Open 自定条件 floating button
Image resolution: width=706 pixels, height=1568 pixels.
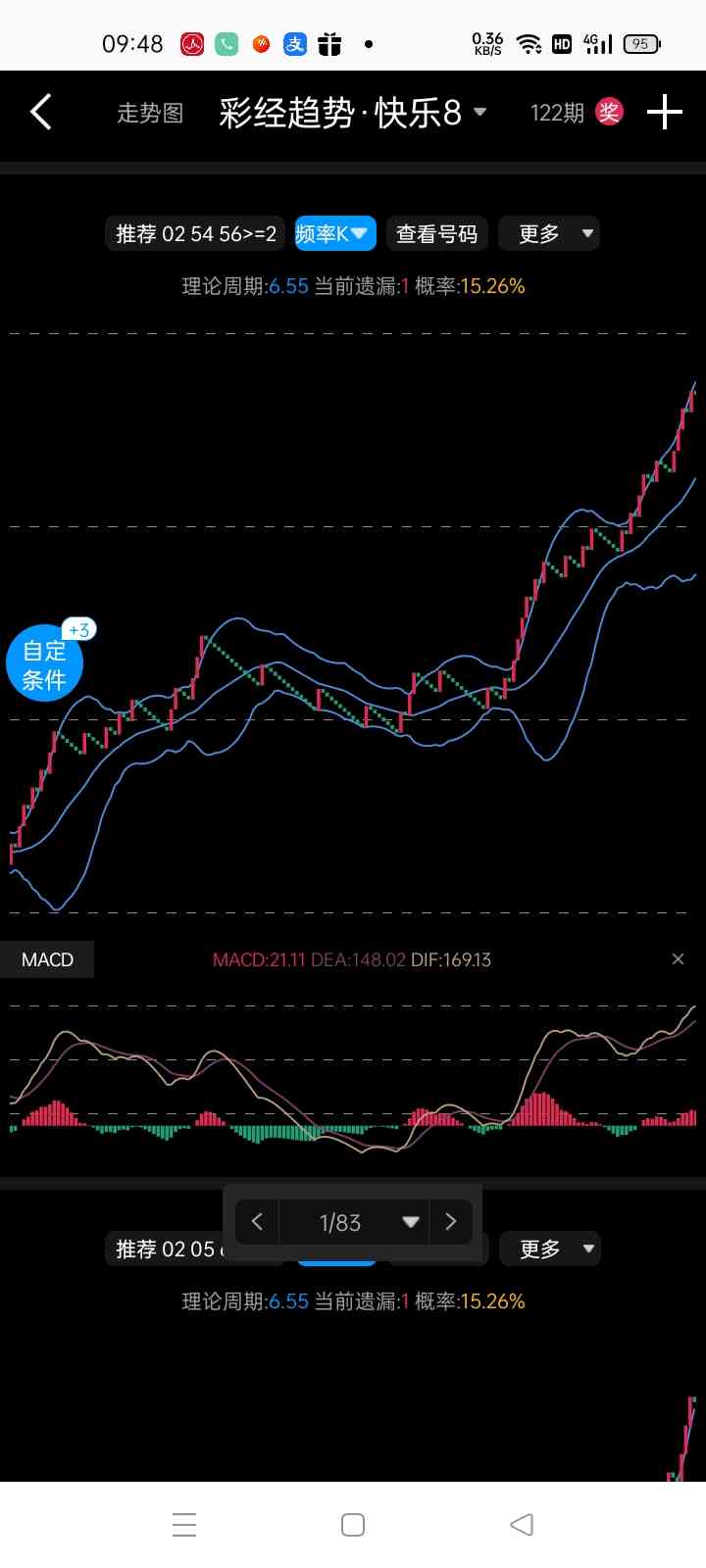pos(44,664)
